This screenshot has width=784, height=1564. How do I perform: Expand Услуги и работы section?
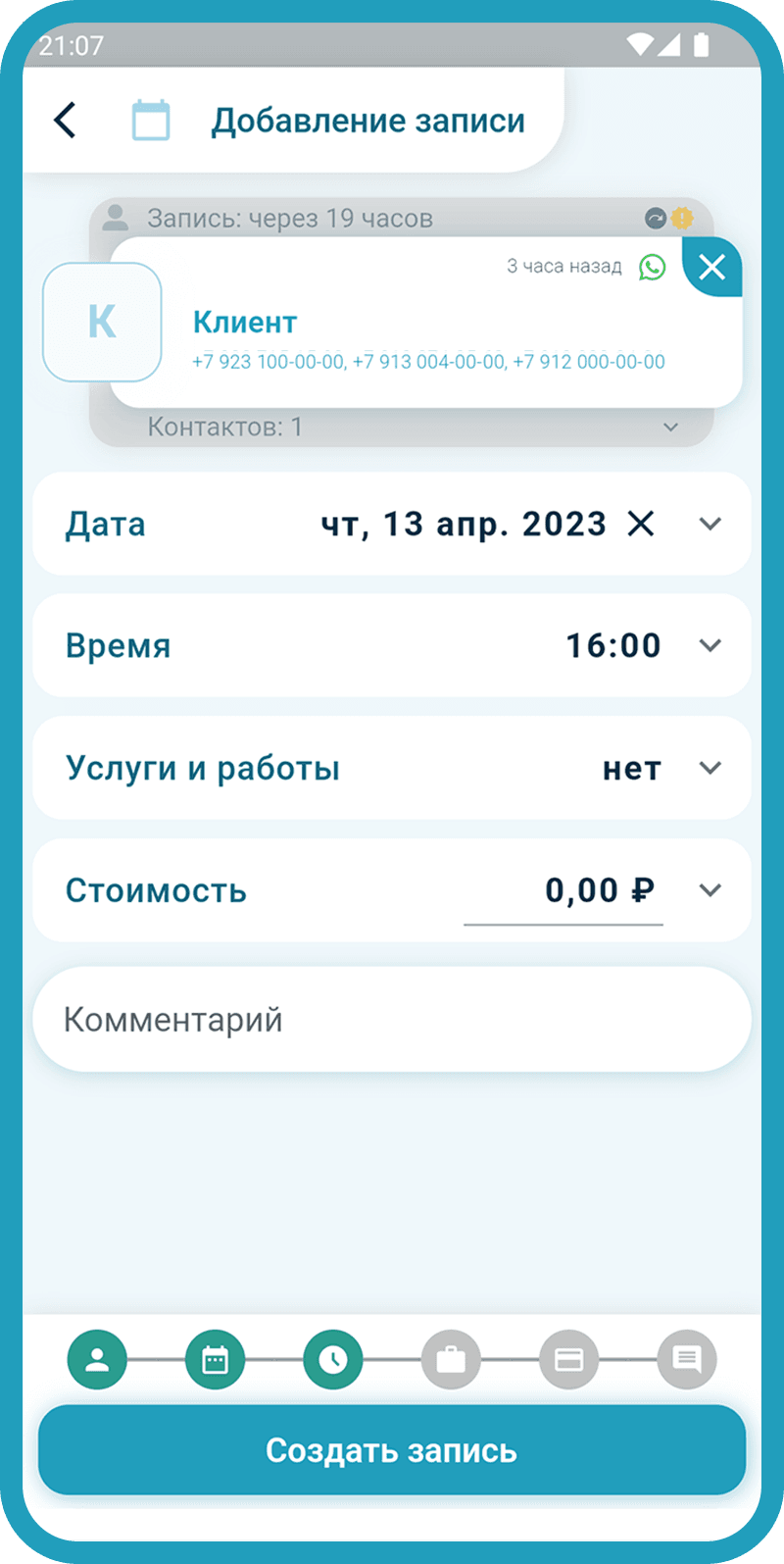[x=710, y=768]
